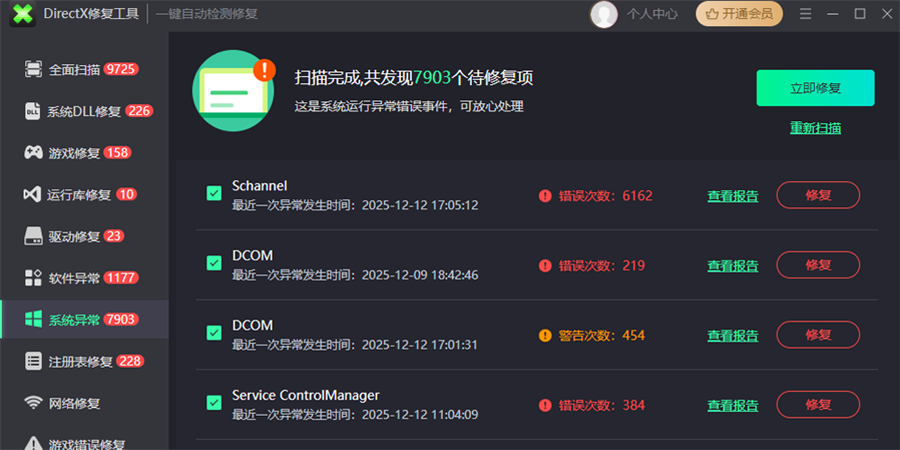This screenshot has width=900, height=450.
Task: Open 游戏修复 section
Action: pyautogui.click(x=74, y=153)
